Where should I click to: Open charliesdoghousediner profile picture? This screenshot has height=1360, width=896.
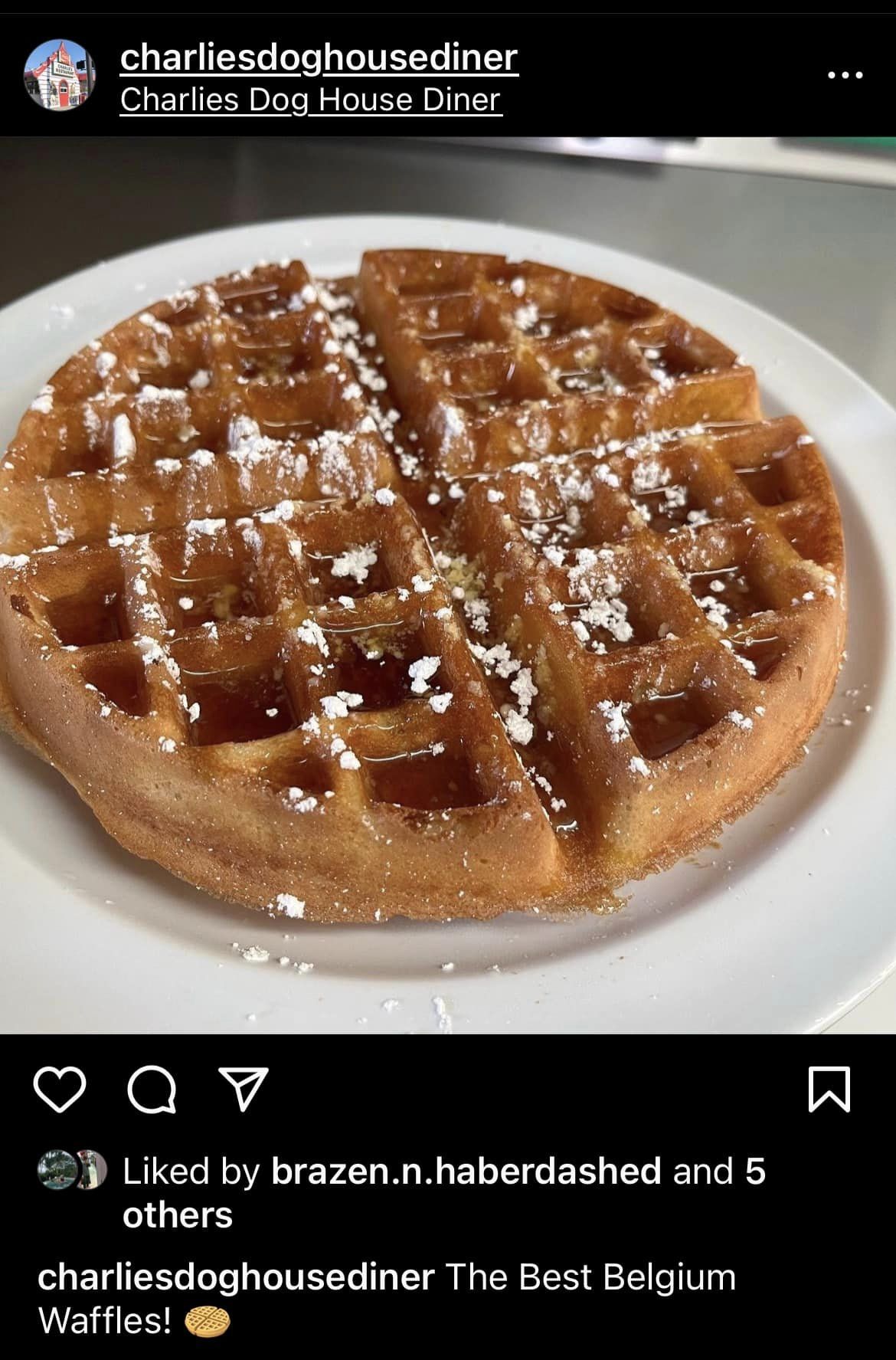[60, 74]
